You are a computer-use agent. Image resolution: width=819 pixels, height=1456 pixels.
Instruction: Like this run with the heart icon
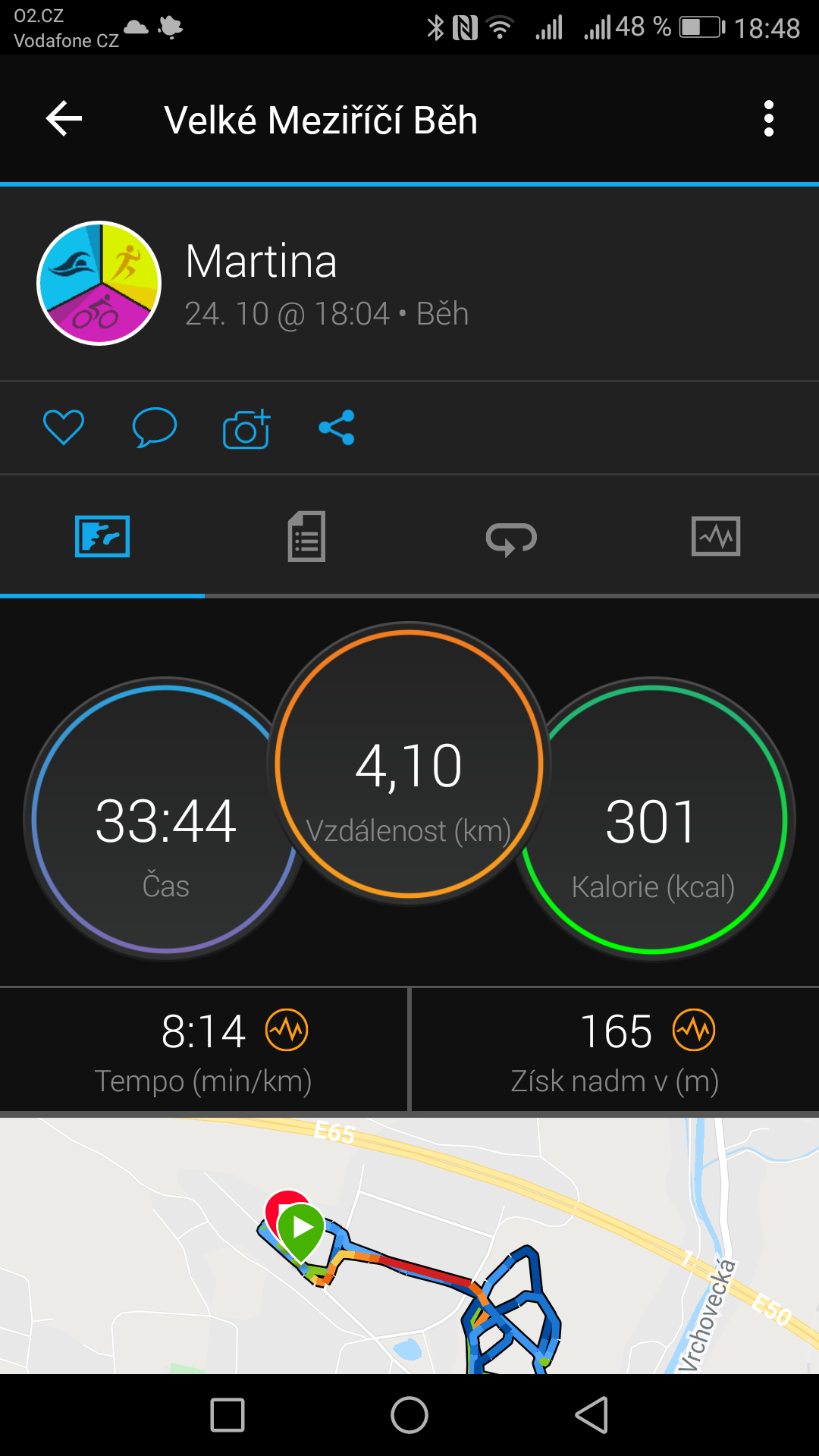point(64,427)
